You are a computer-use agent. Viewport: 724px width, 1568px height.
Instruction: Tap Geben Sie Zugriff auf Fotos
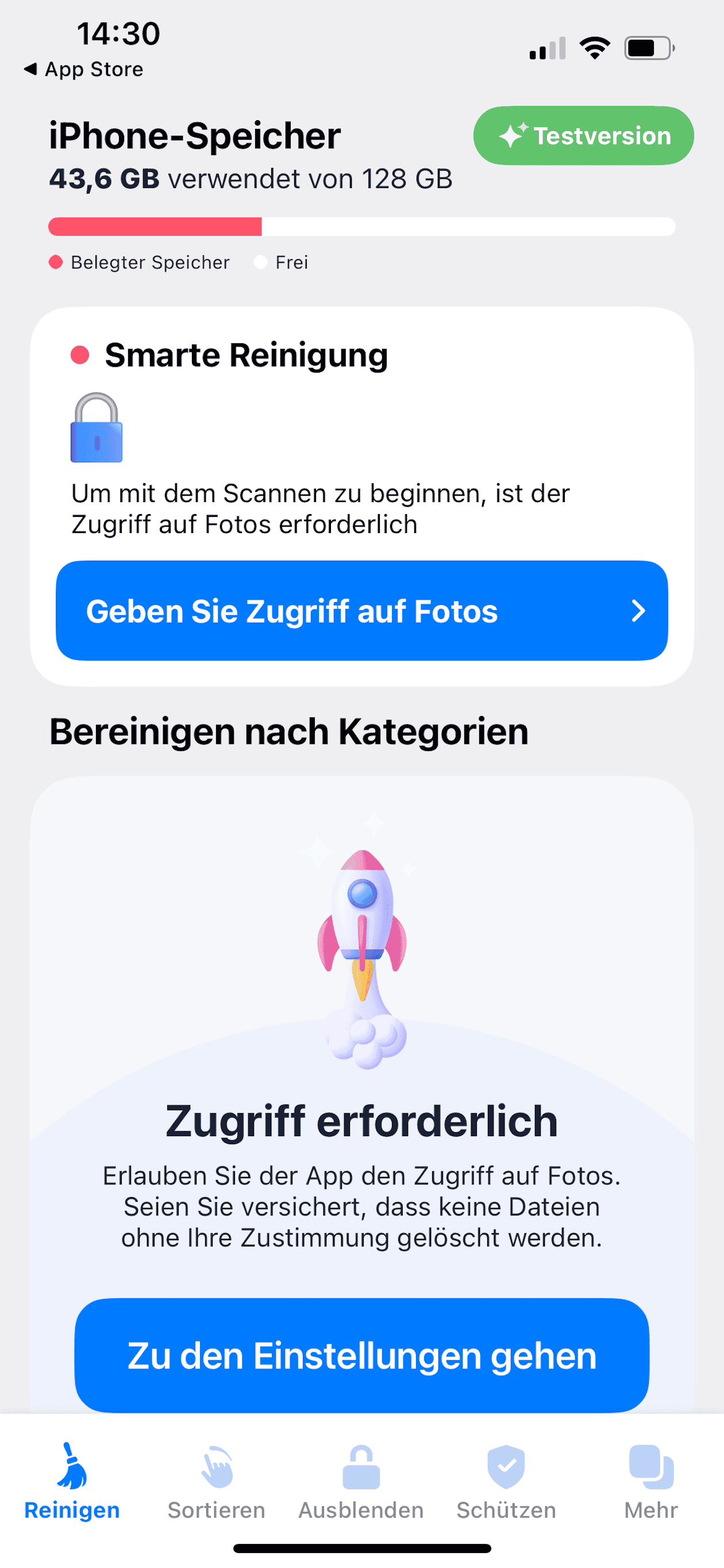362,611
